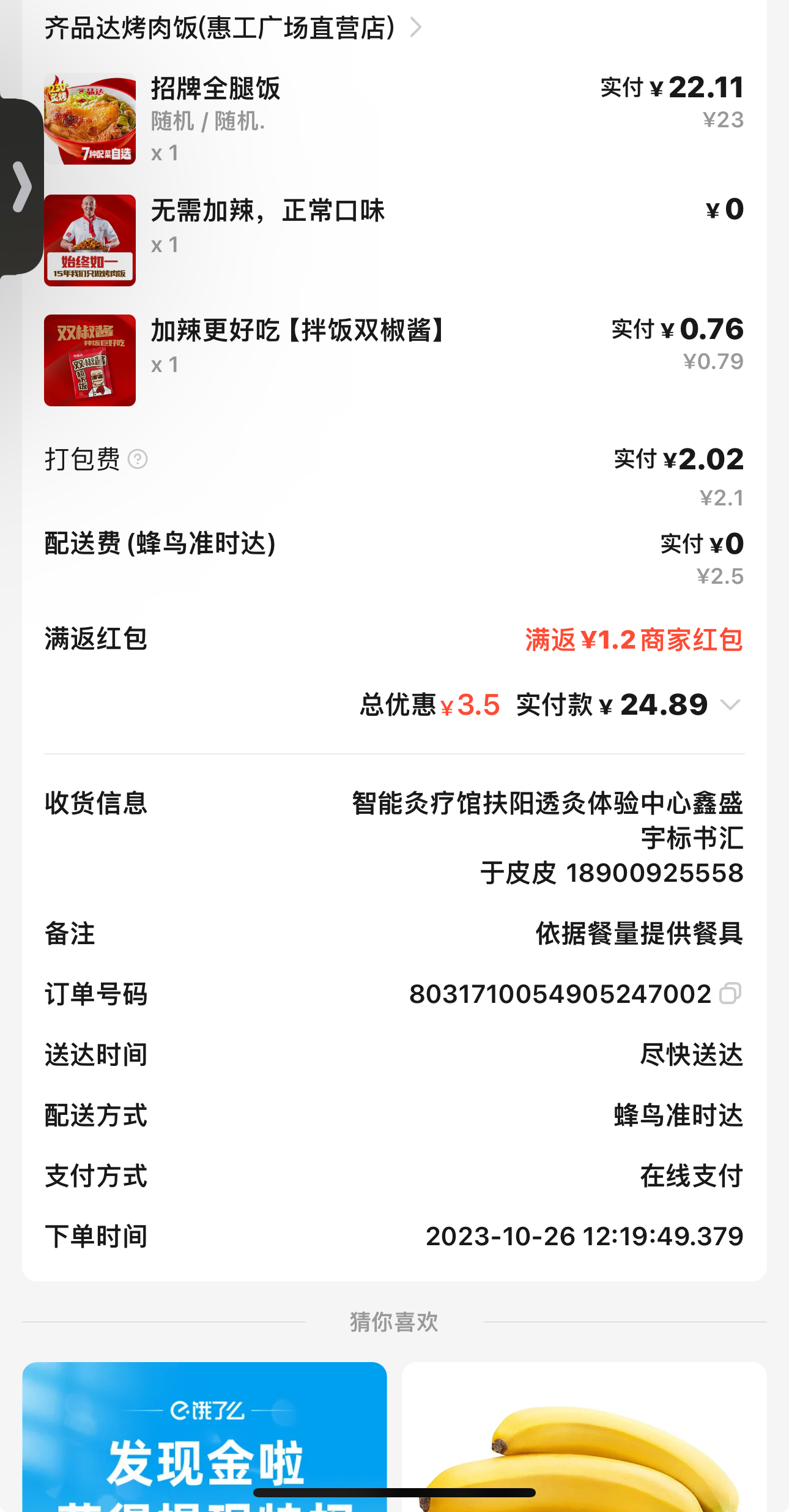Viewport: 789px width, 1512px height.
Task: Open the 招牌全腿饭 item image
Action: 90,119
